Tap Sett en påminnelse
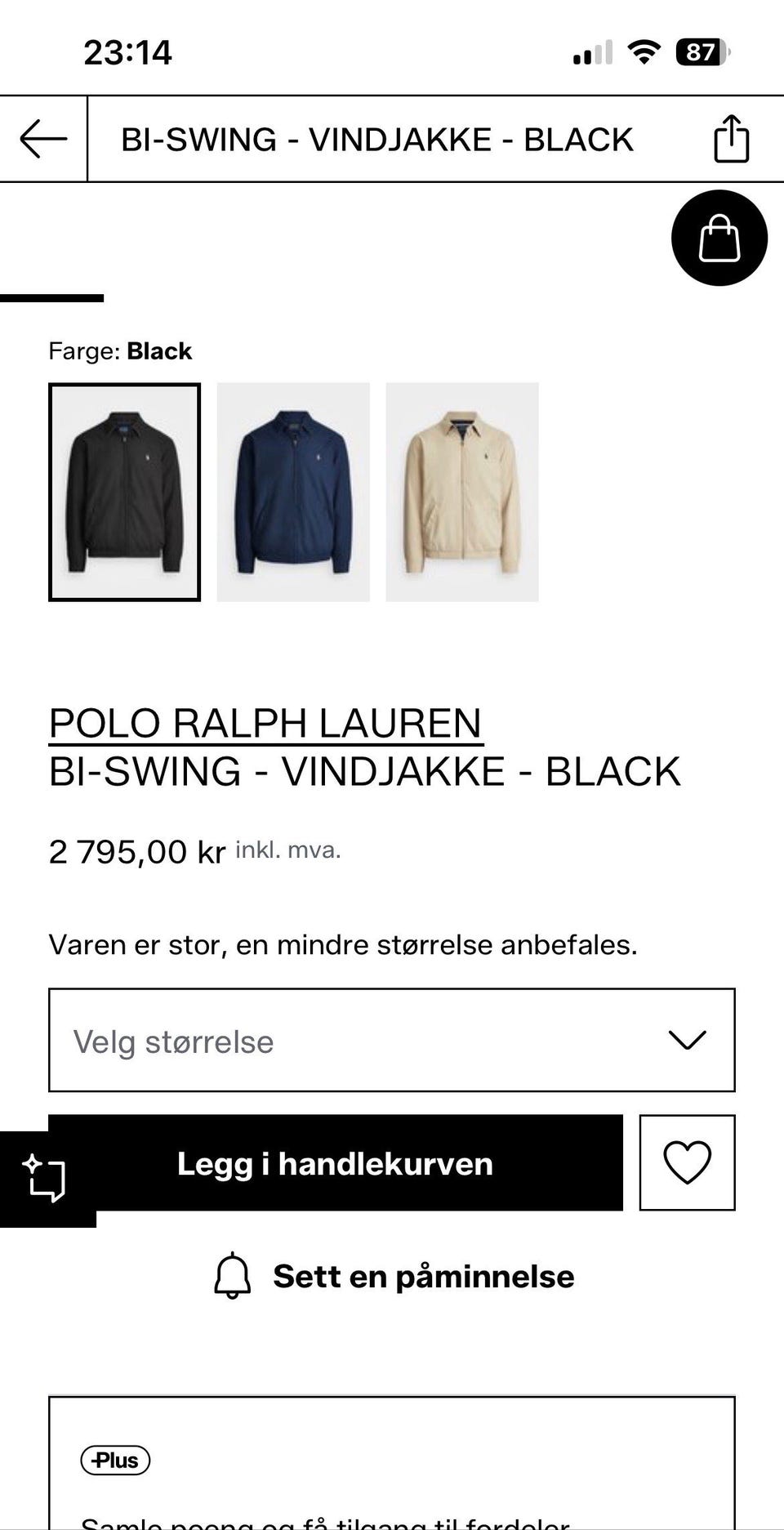The width and height of the screenshot is (784, 1530). (423, 1274)
